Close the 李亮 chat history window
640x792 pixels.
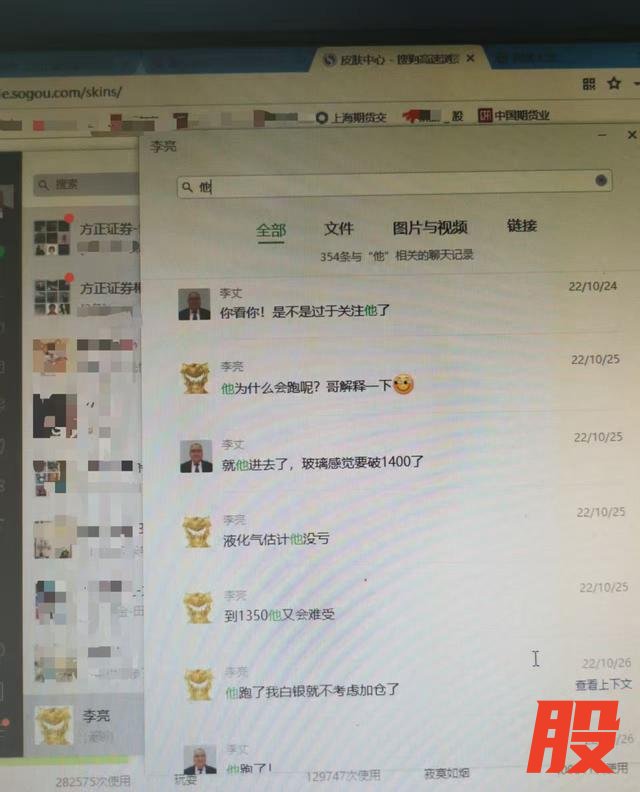[631, 134]
